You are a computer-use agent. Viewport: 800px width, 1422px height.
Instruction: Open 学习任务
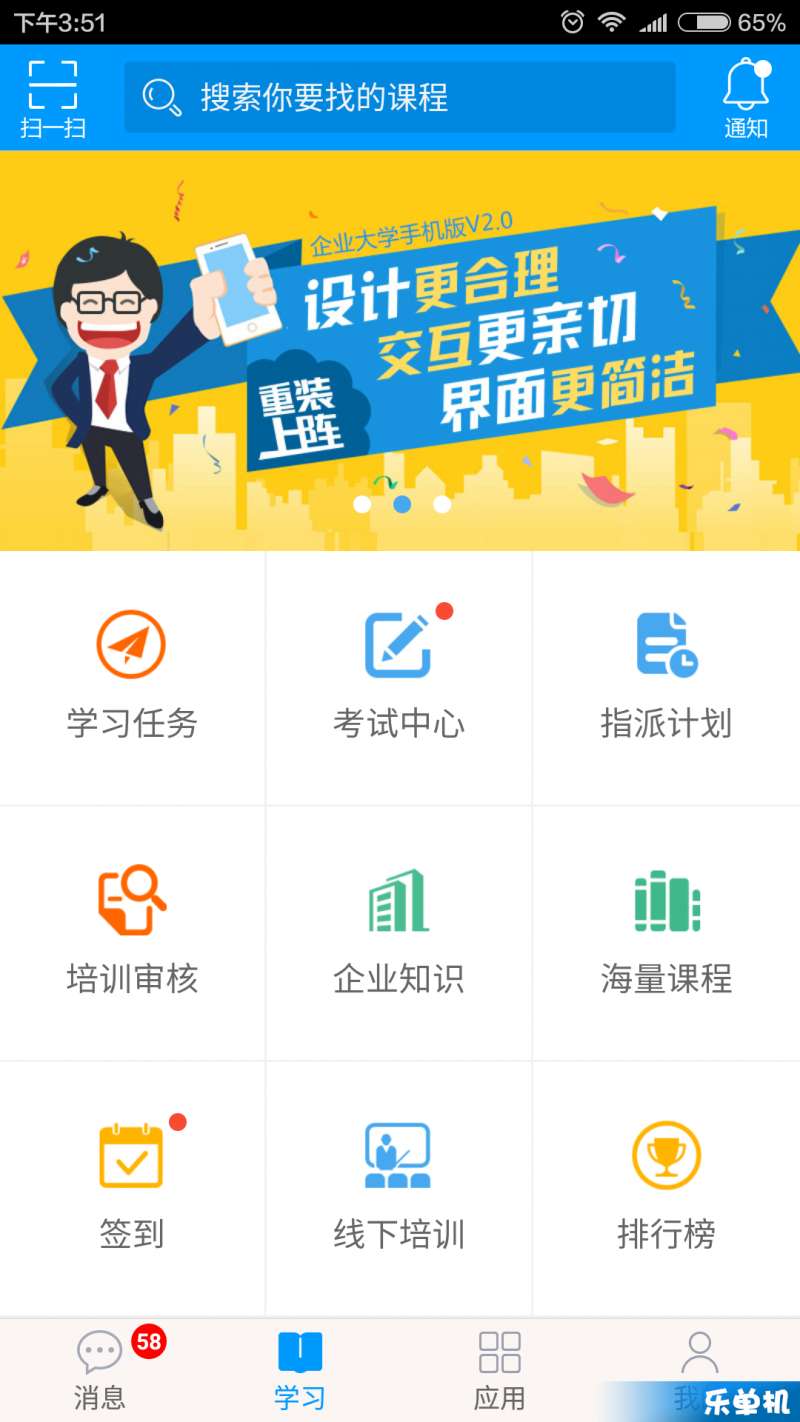point(132,677)
